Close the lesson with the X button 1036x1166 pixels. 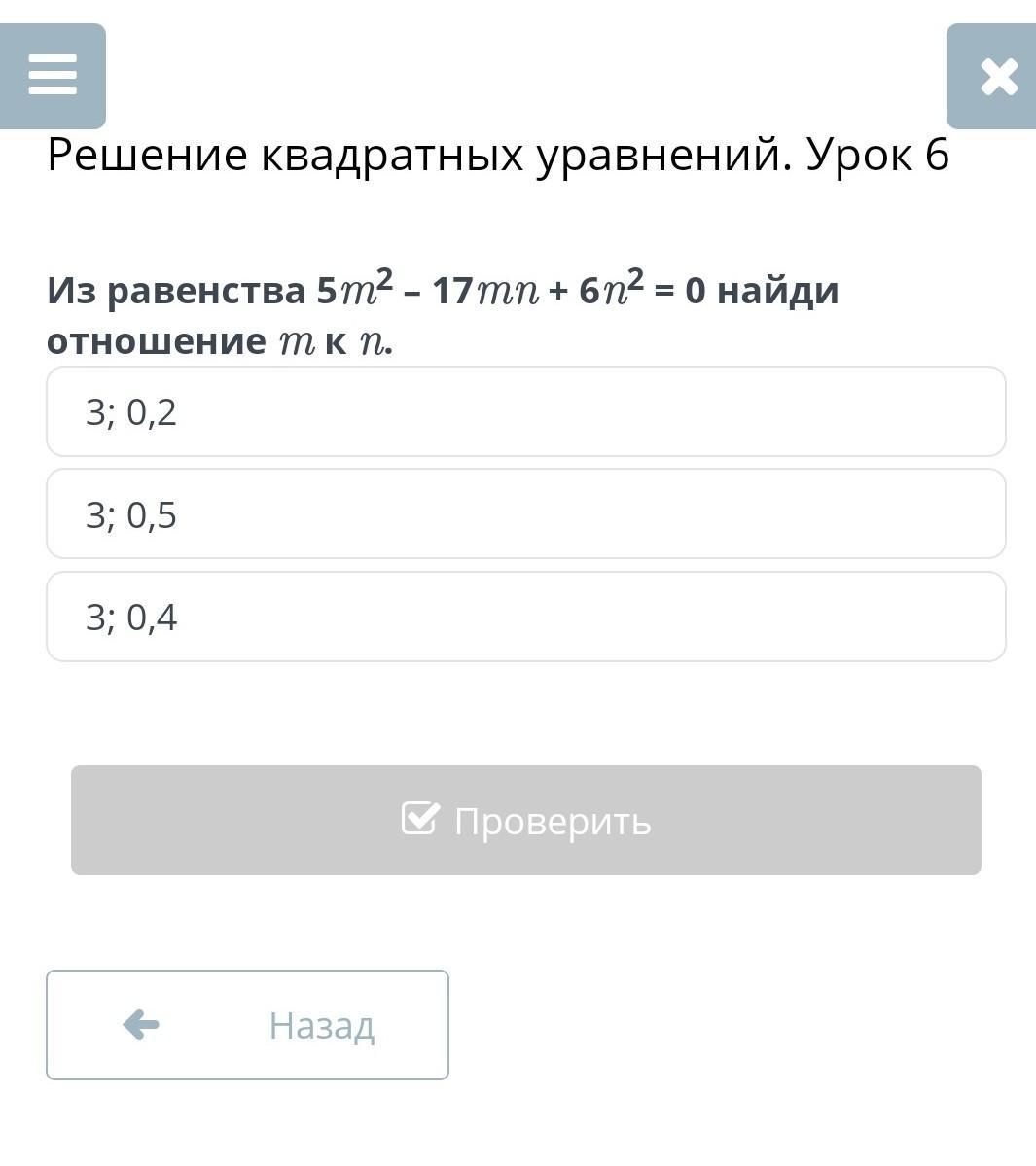[996, 77]
